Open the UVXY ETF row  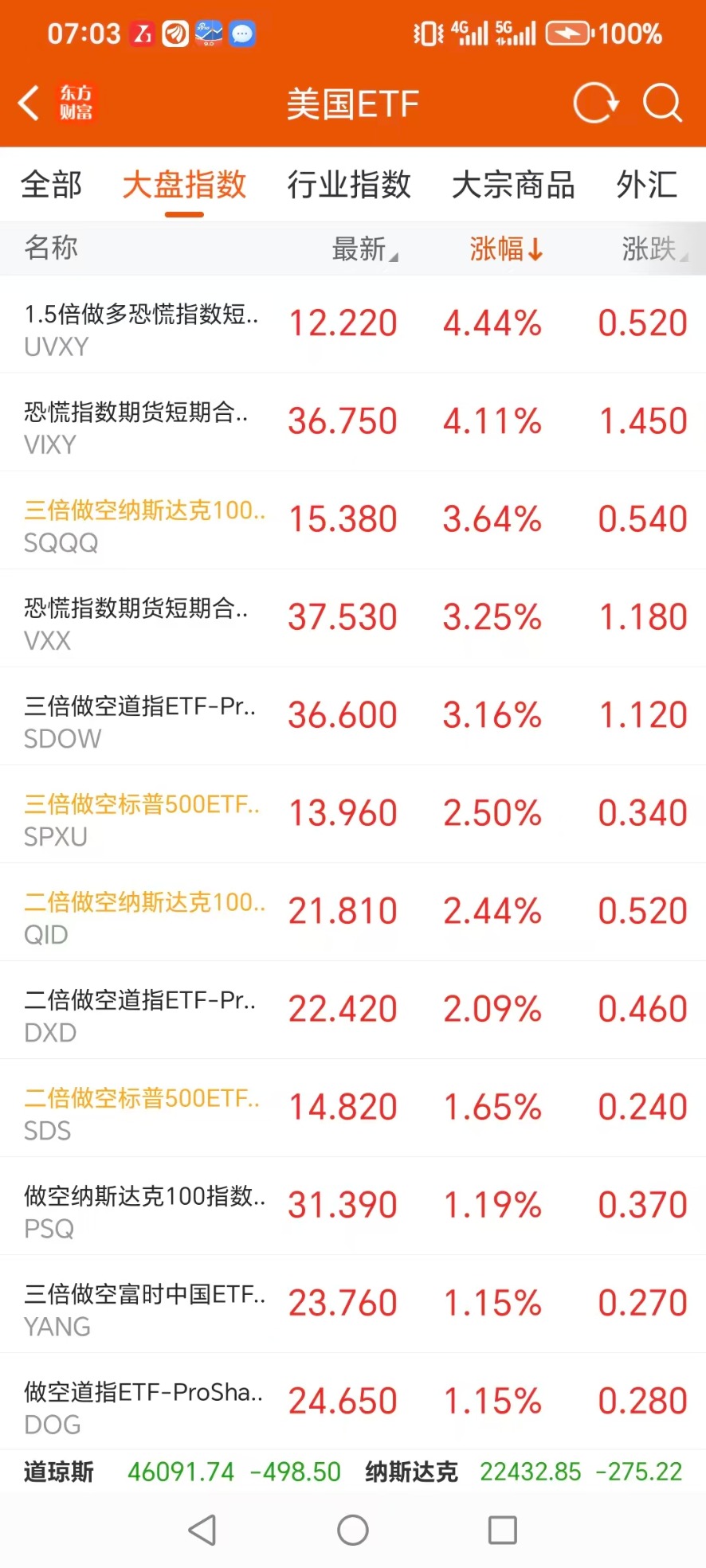coord(352,325)
